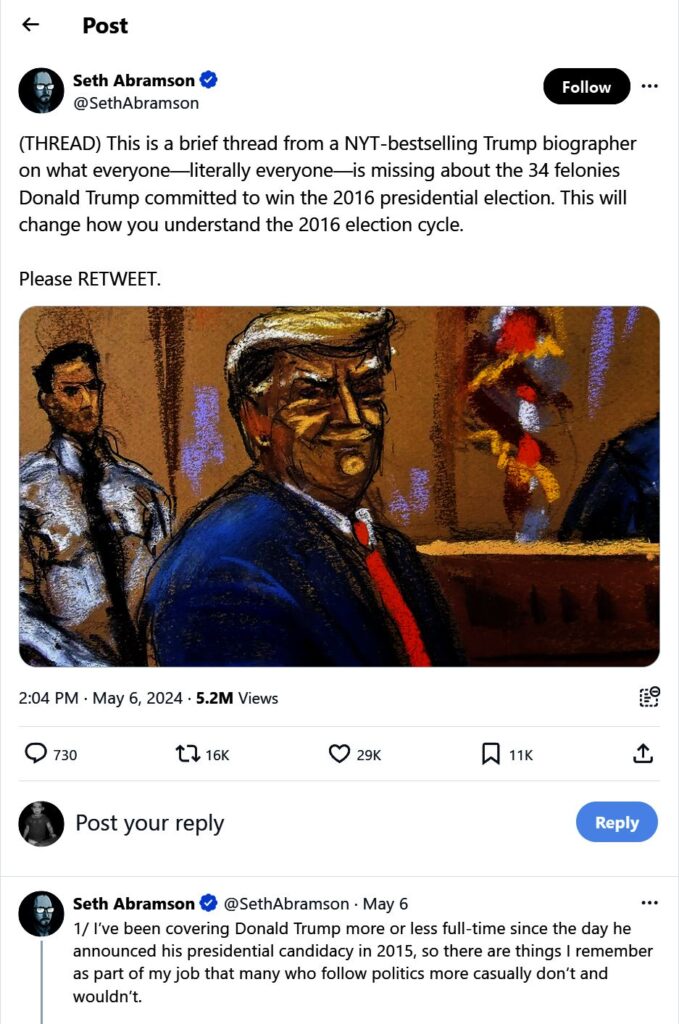Open the courtroom sketch image

click(339, 486)
